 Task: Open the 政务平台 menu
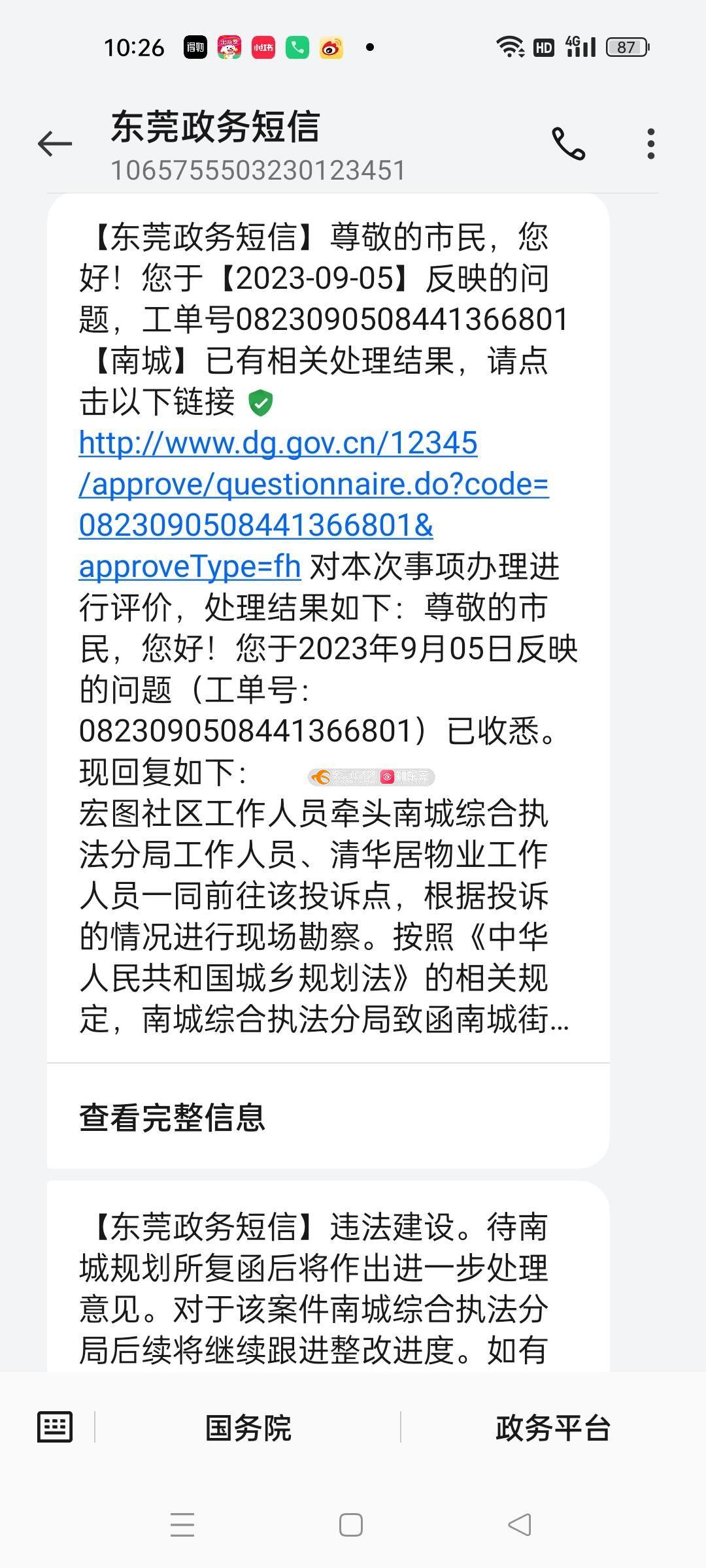click(x=553, y=1428)
